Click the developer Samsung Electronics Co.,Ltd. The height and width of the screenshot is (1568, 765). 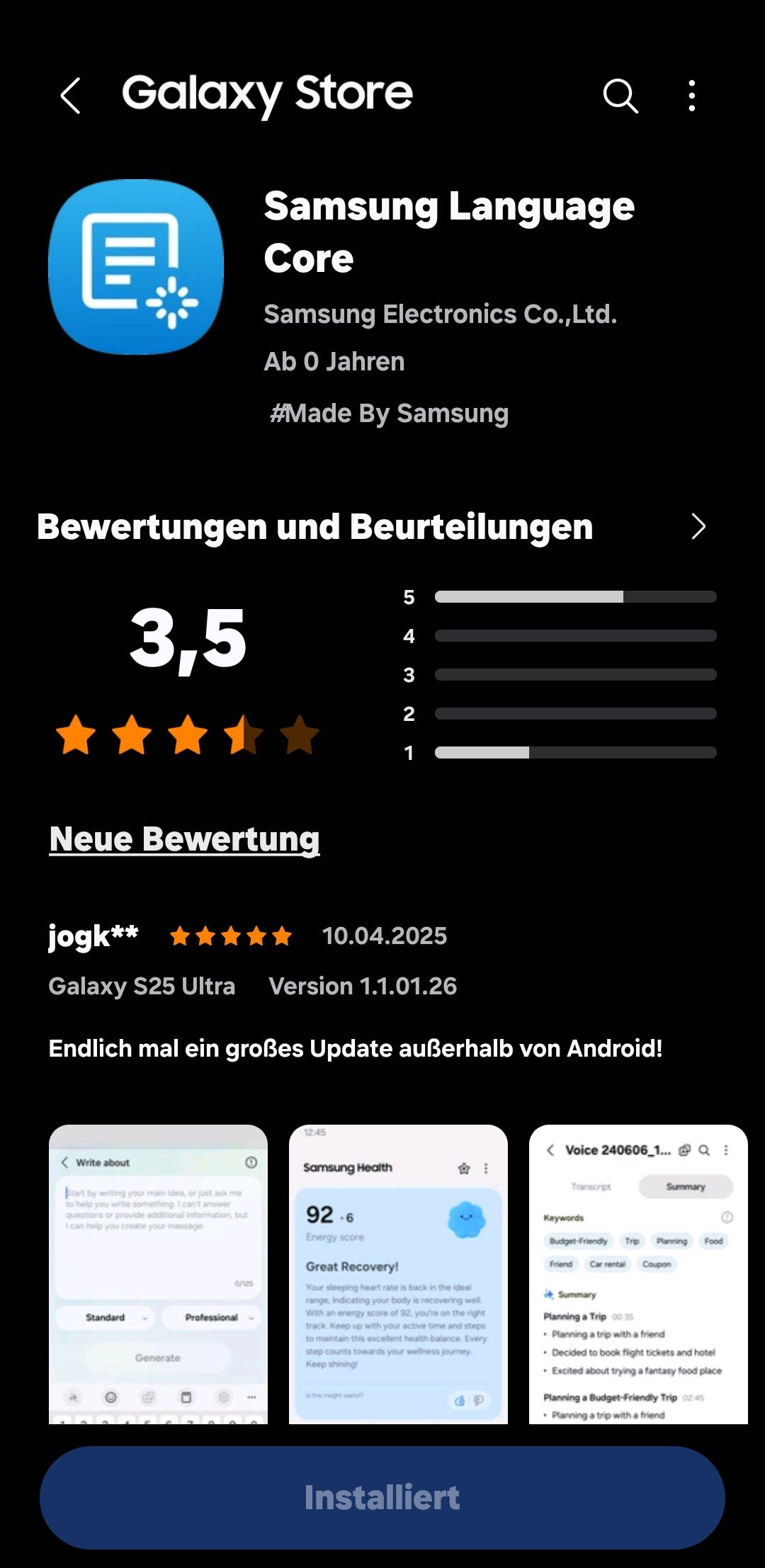(441, 314)
